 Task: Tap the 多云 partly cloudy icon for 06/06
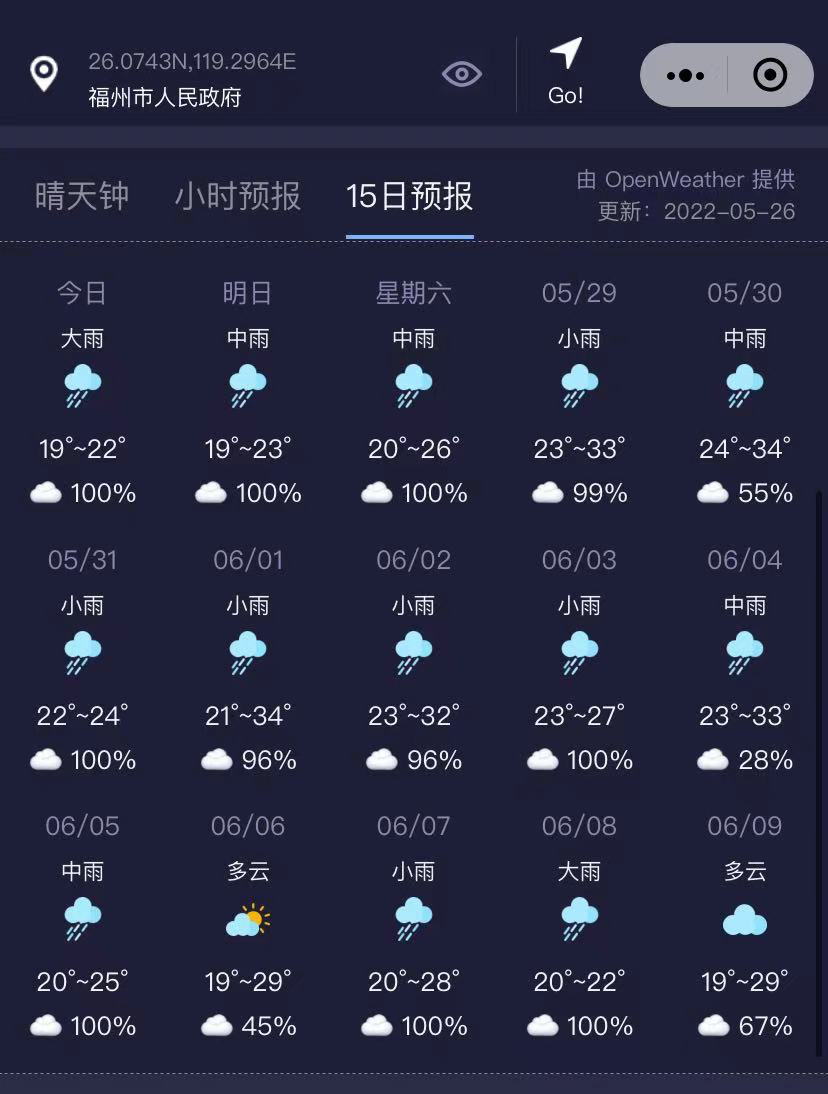coord(247,917)
